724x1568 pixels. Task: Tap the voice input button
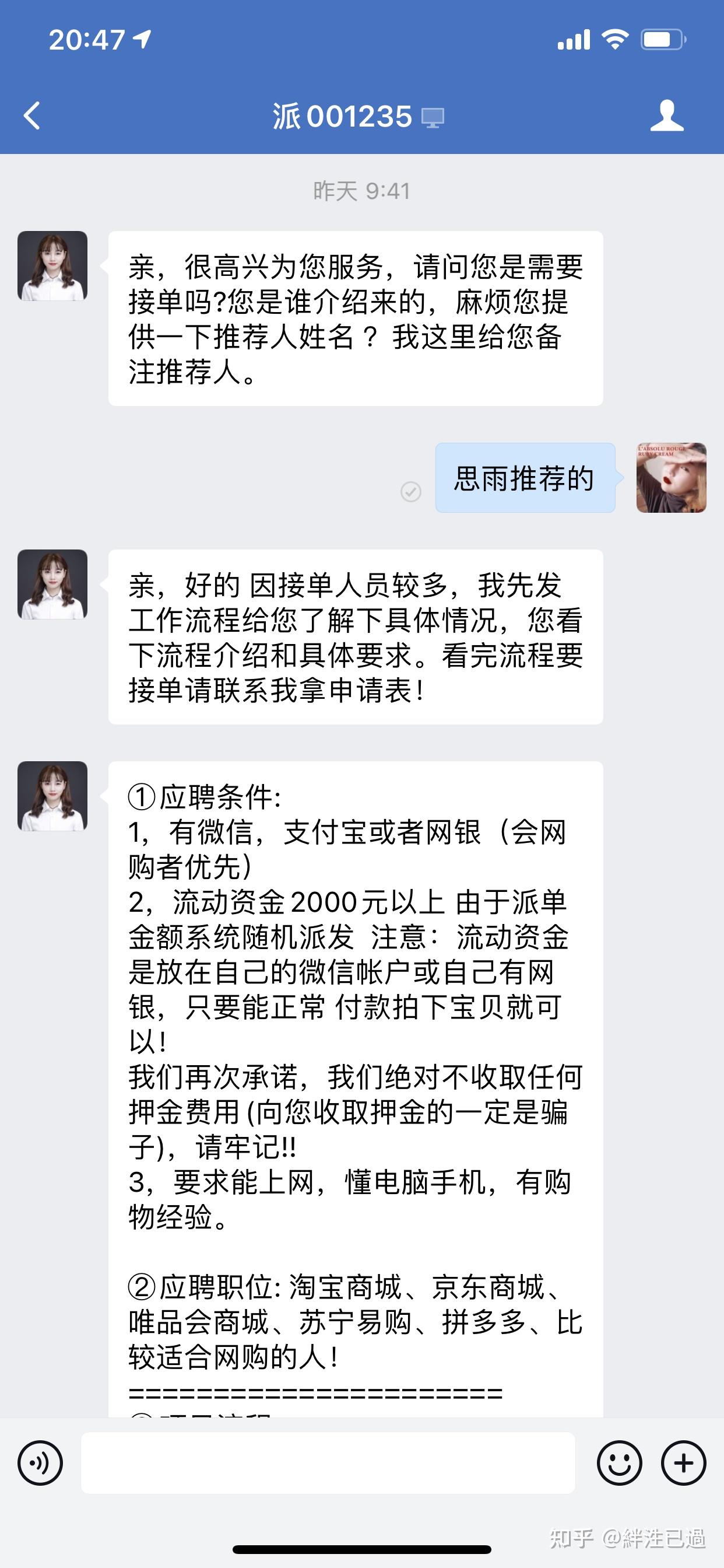coord(40,1462)
